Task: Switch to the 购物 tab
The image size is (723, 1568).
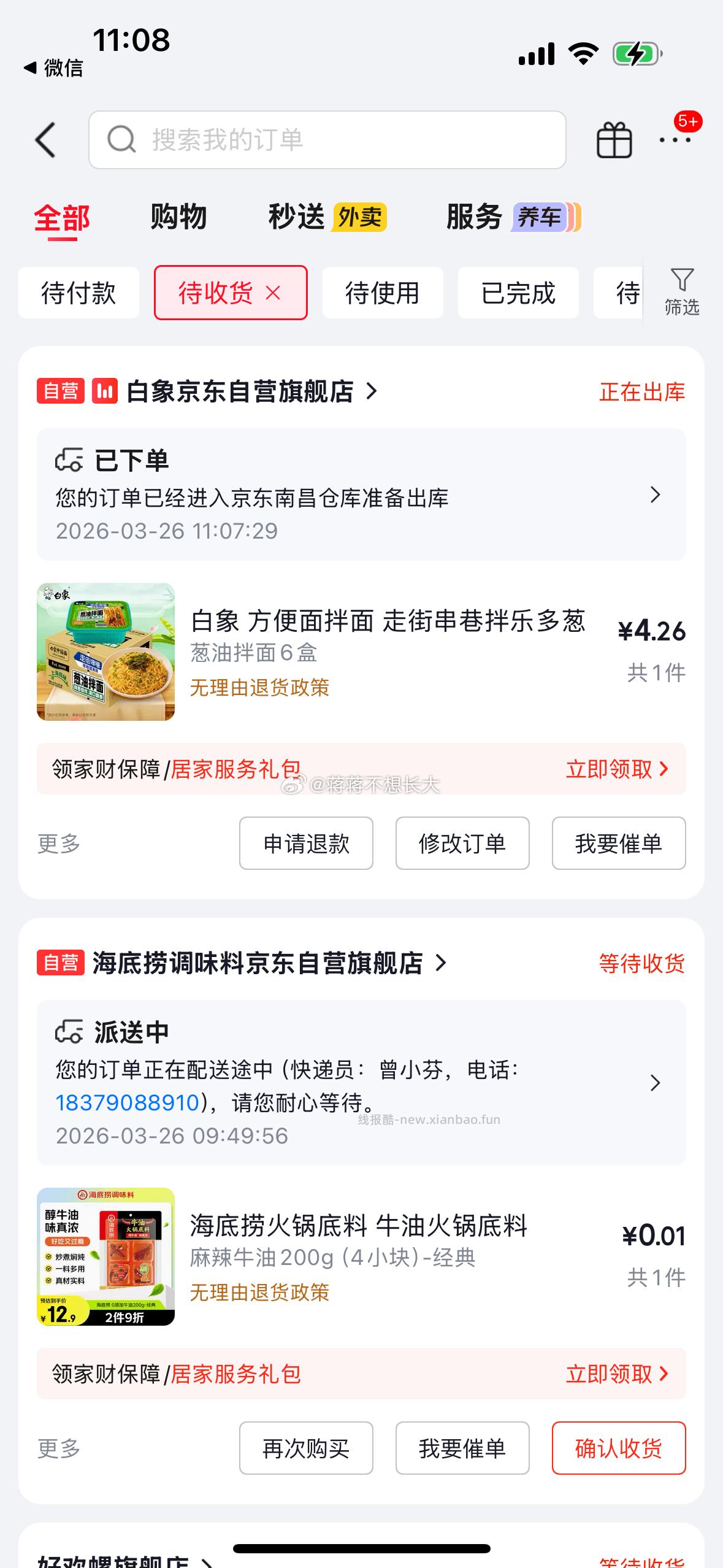Action: [x=177, y=216]
